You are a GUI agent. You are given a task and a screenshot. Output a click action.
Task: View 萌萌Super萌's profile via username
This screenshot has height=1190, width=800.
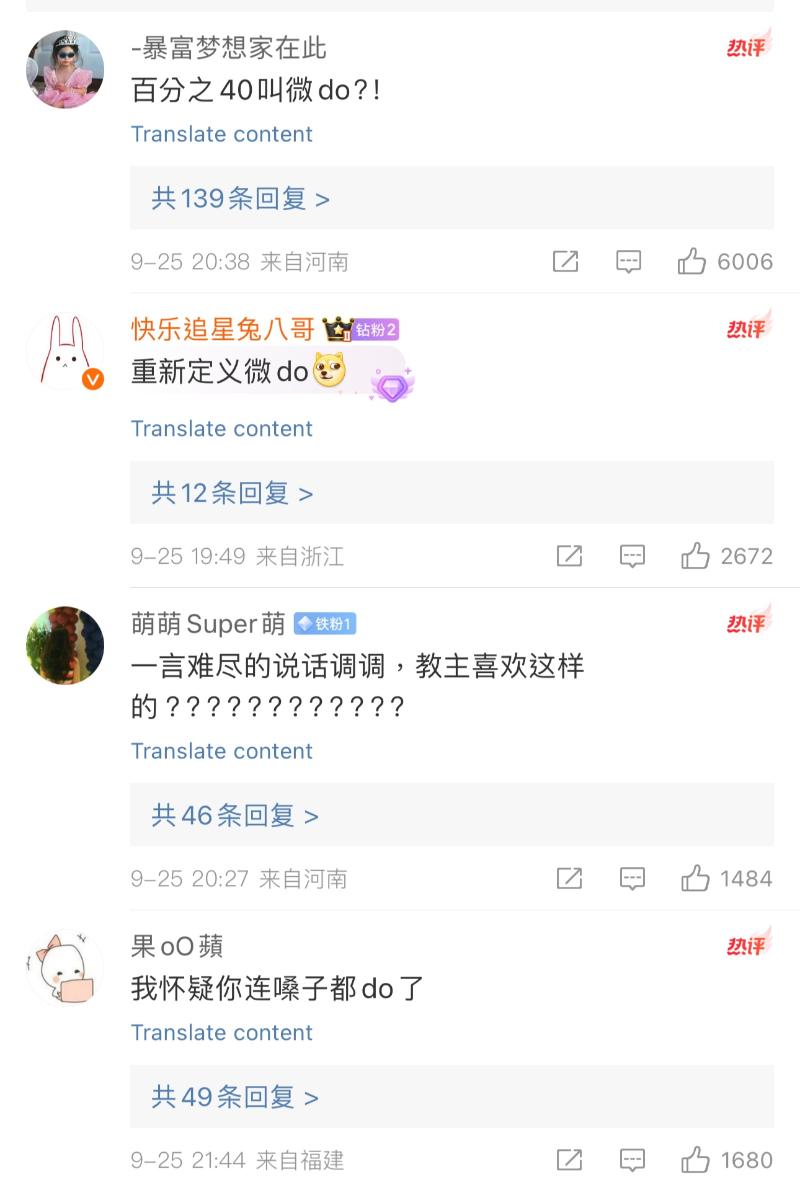(x=208, y=624)
